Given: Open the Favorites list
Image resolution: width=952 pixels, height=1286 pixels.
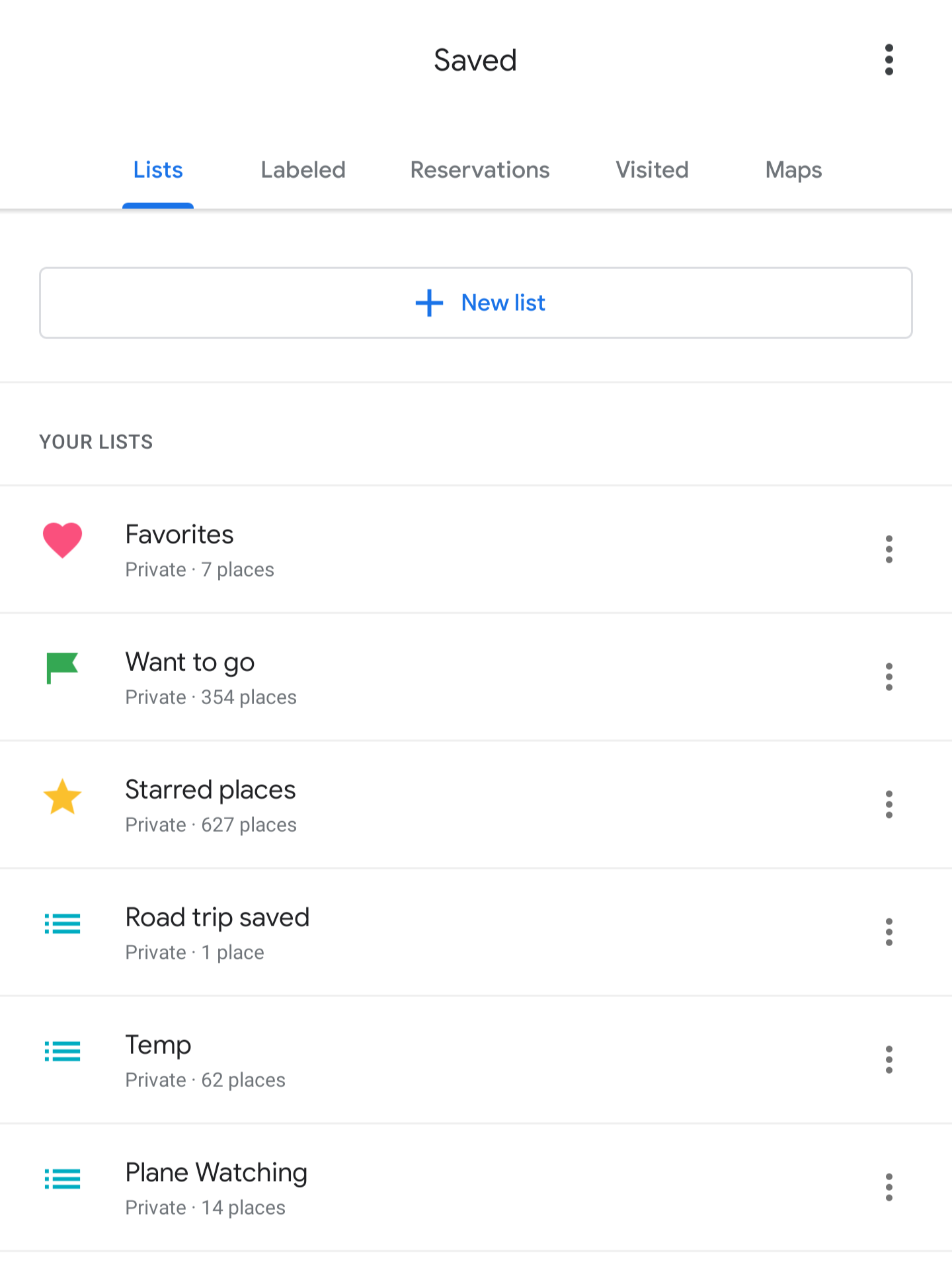Looking at the screenshot, I should tap(397, 549).
